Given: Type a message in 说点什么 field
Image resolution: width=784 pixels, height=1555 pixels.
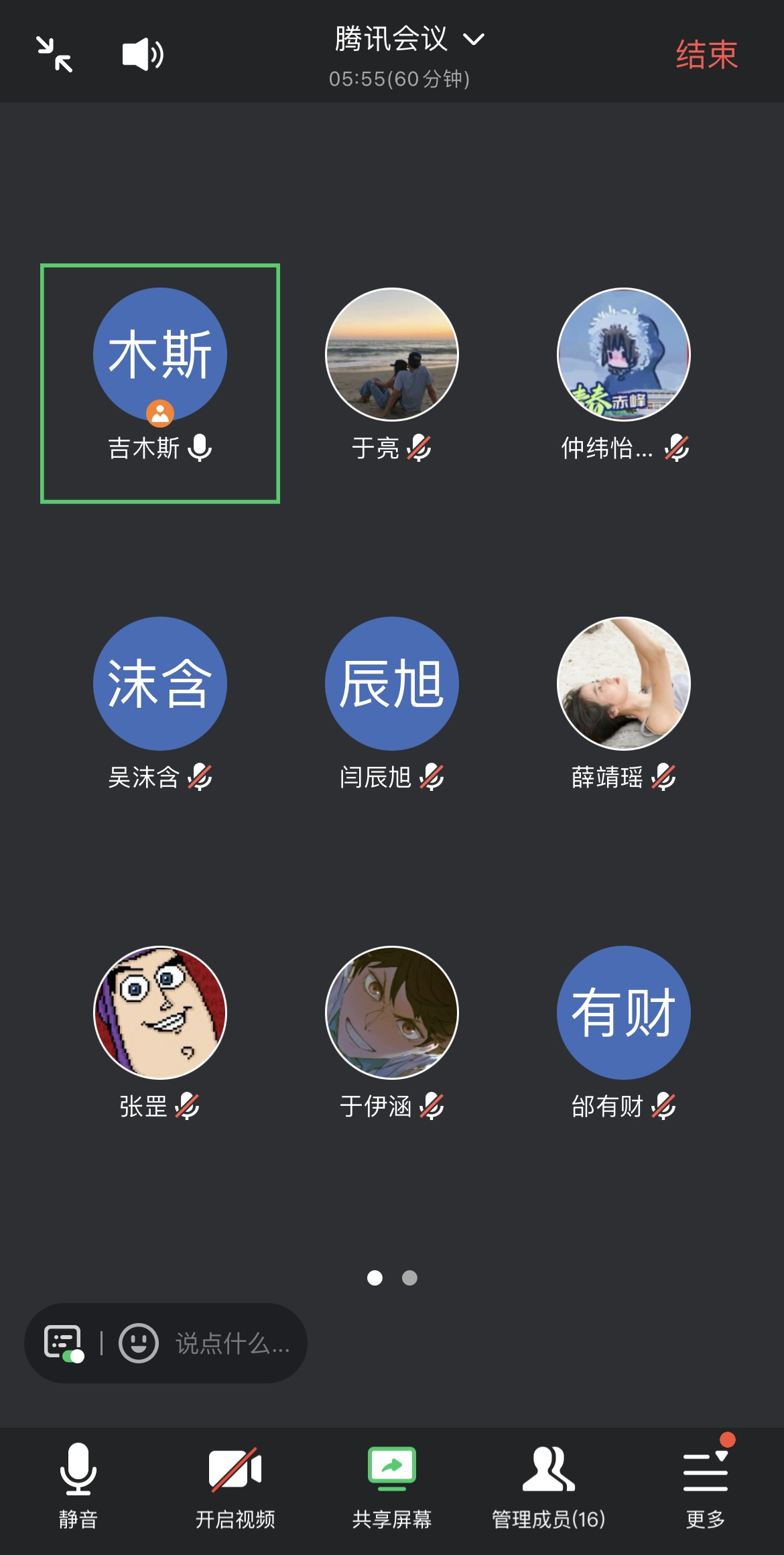Looking at the screenshot, I should pyautogui.click(x=232, y=1343).
